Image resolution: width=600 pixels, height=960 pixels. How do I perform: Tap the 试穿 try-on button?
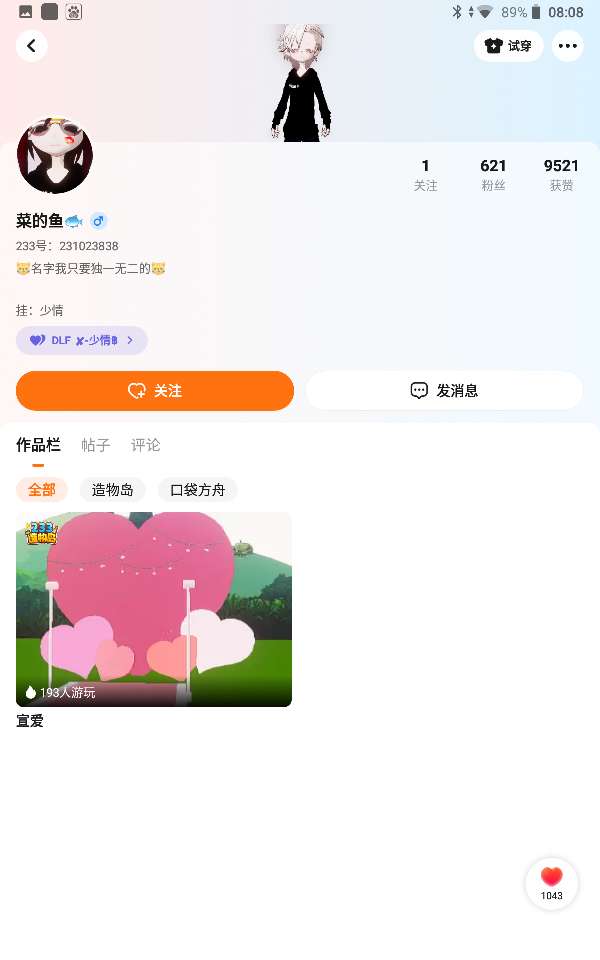pyautogui.click(x=508, y=46)
